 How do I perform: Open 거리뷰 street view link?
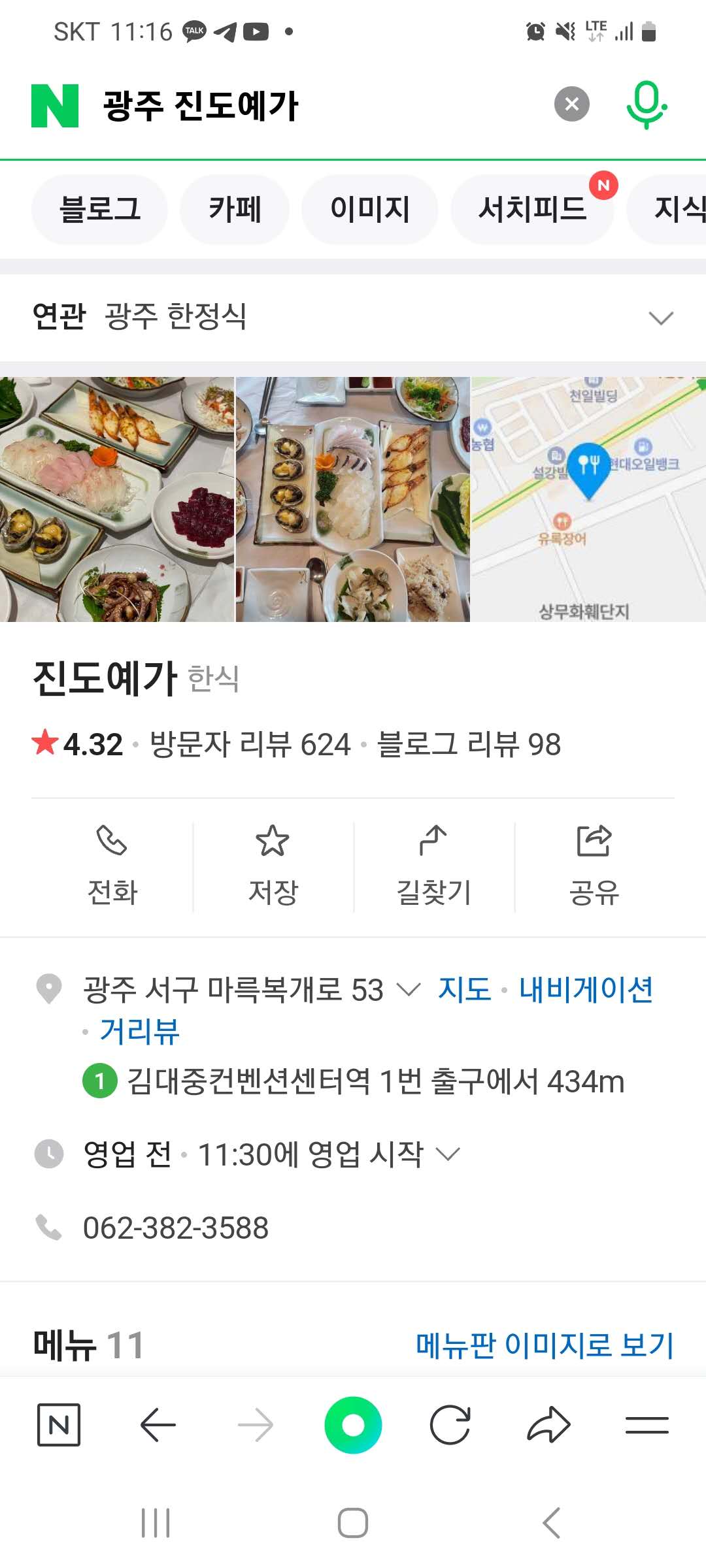click(139, 1032)
